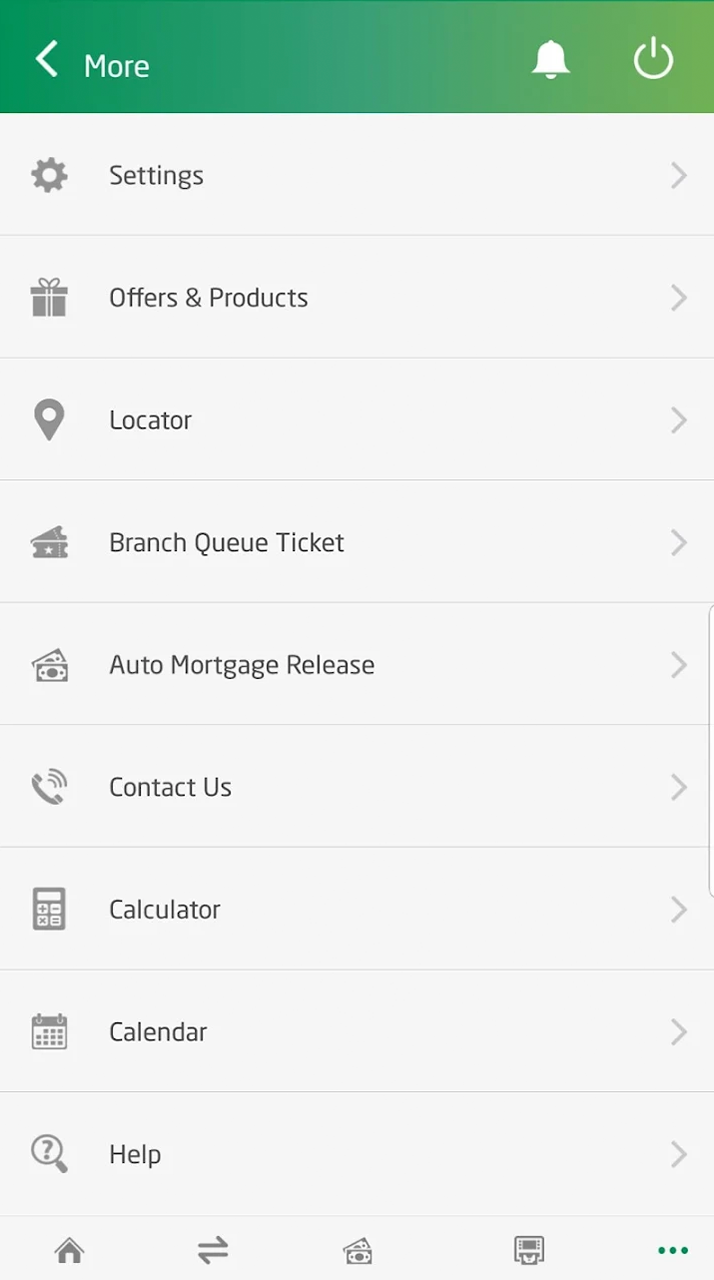This screenshot has height=1280, width=714.
Task: Go to Help
Action: tap(356, 1154)
